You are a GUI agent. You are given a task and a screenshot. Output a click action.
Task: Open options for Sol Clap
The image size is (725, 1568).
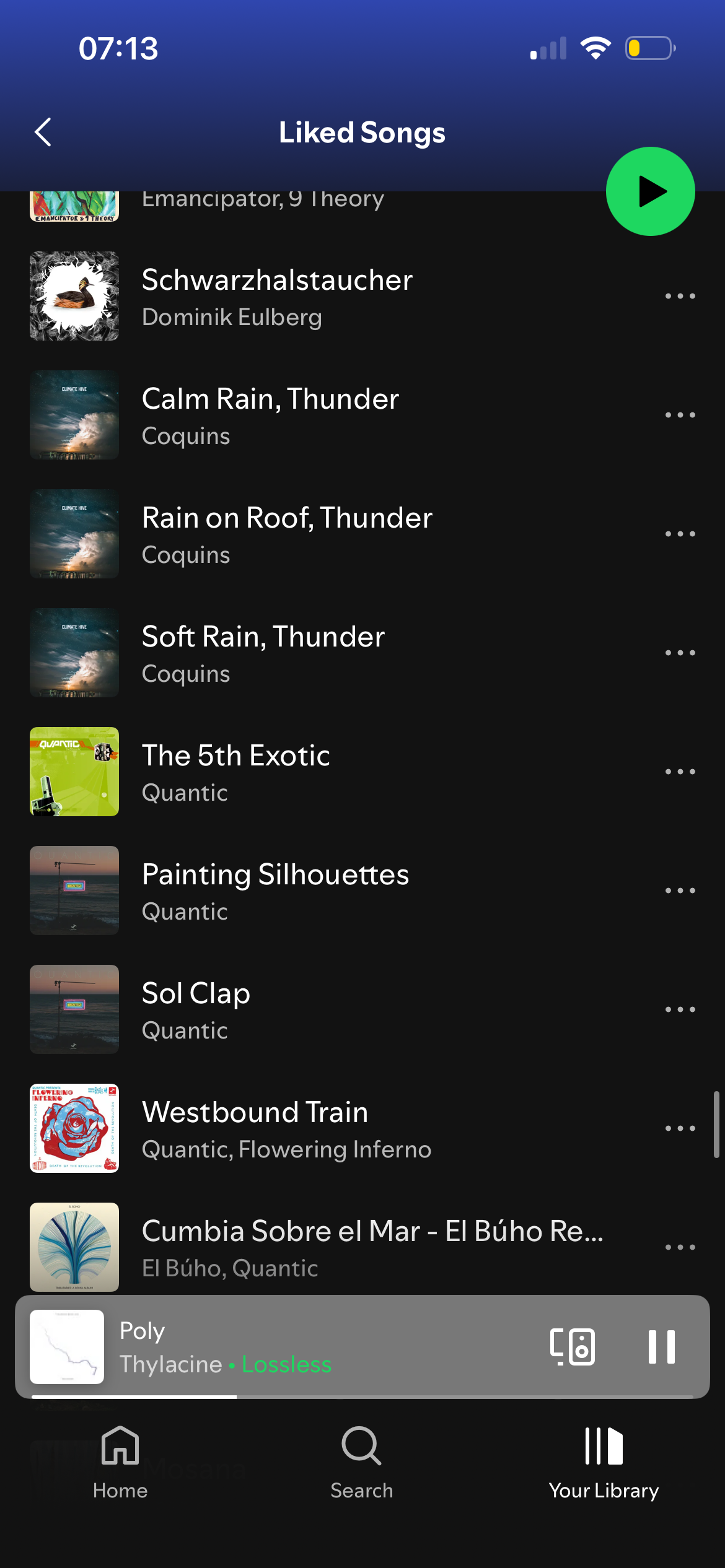click(680, 1009)
